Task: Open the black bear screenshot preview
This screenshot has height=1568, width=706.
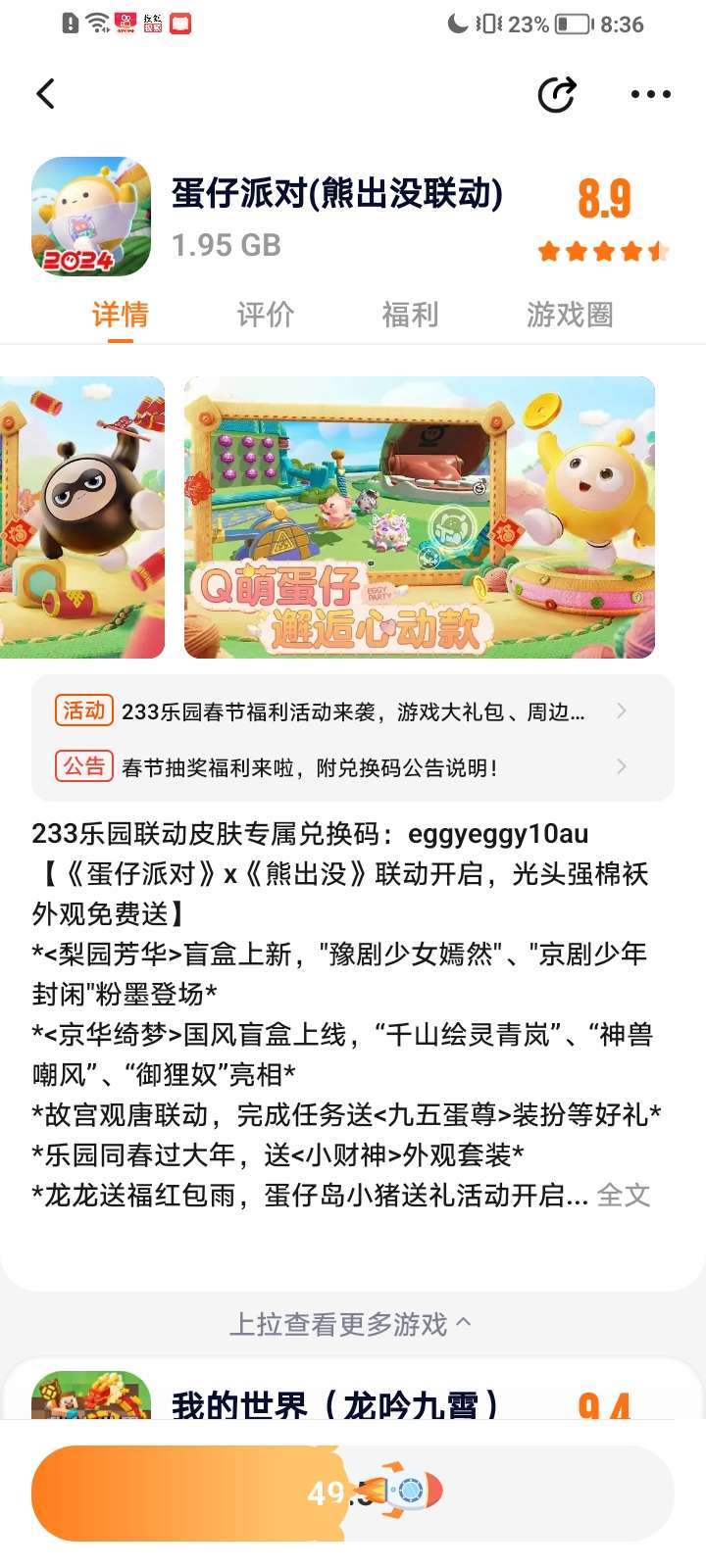Action: [x=82, y=517]
